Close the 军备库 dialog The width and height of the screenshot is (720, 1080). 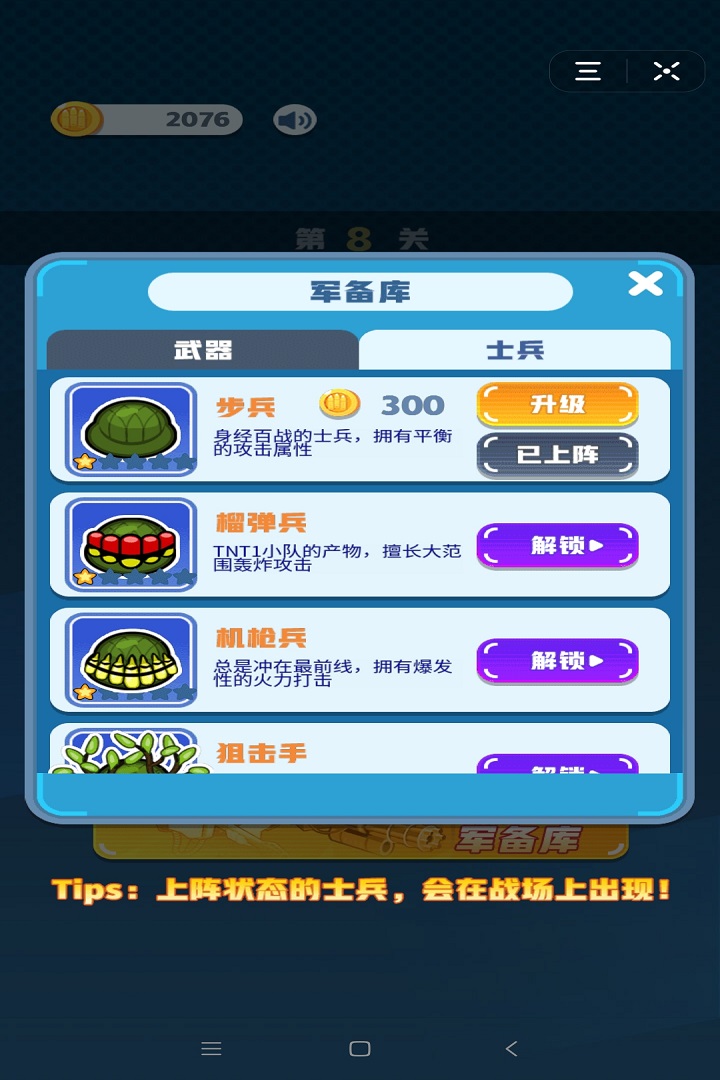(645, 284)
